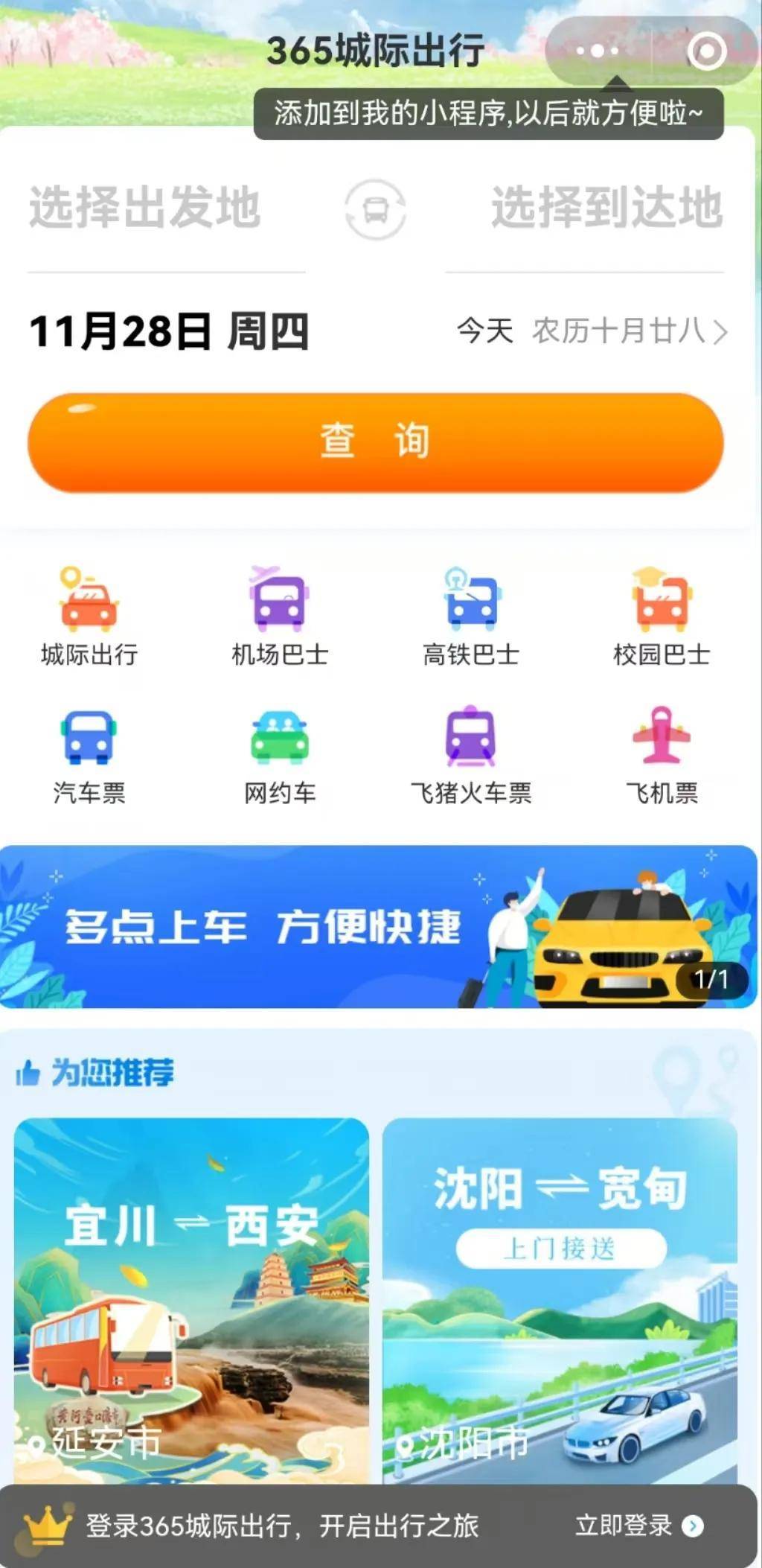Open 飞机票 flight tickets
The height and width of the screenshot is (1568, 762).
[x=662, y=756]
